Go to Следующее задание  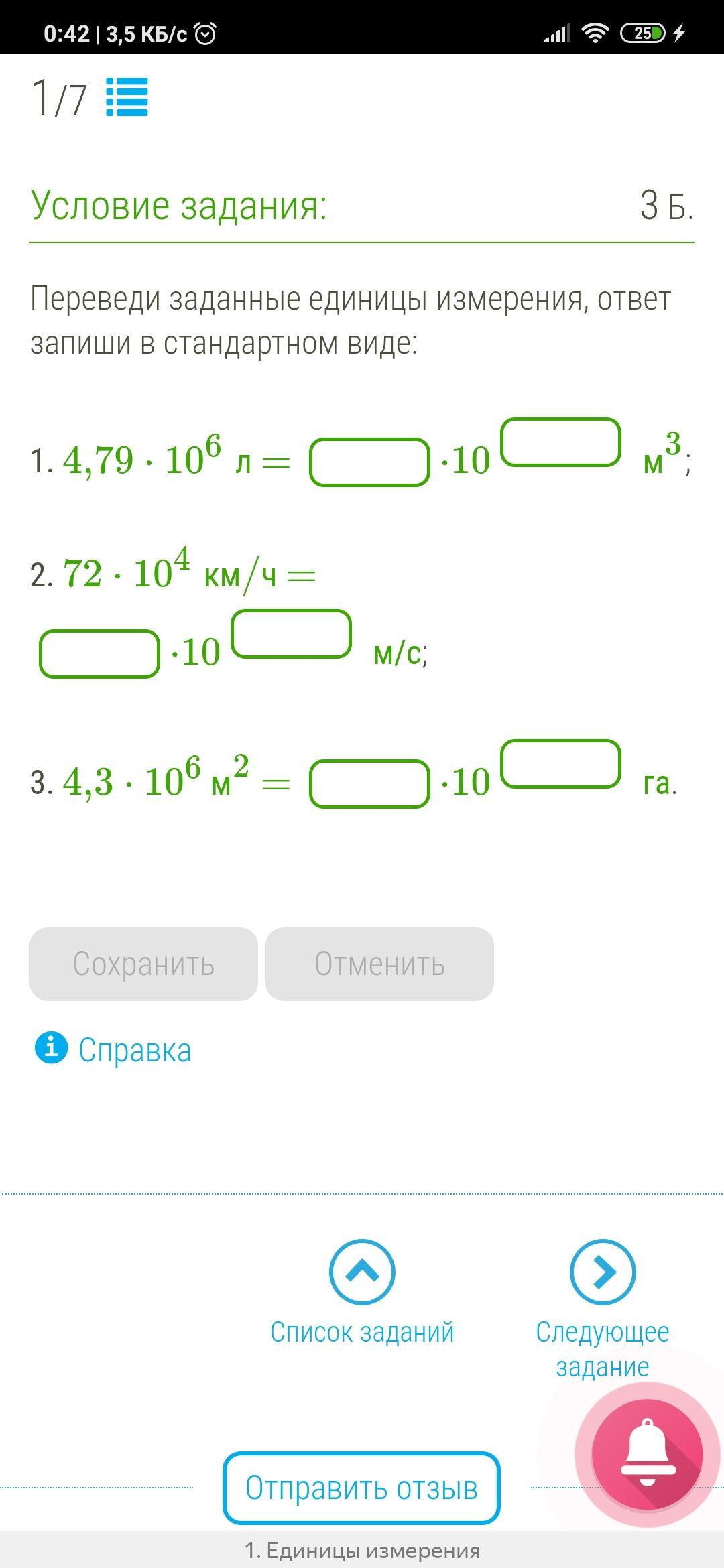[602, 1307]
